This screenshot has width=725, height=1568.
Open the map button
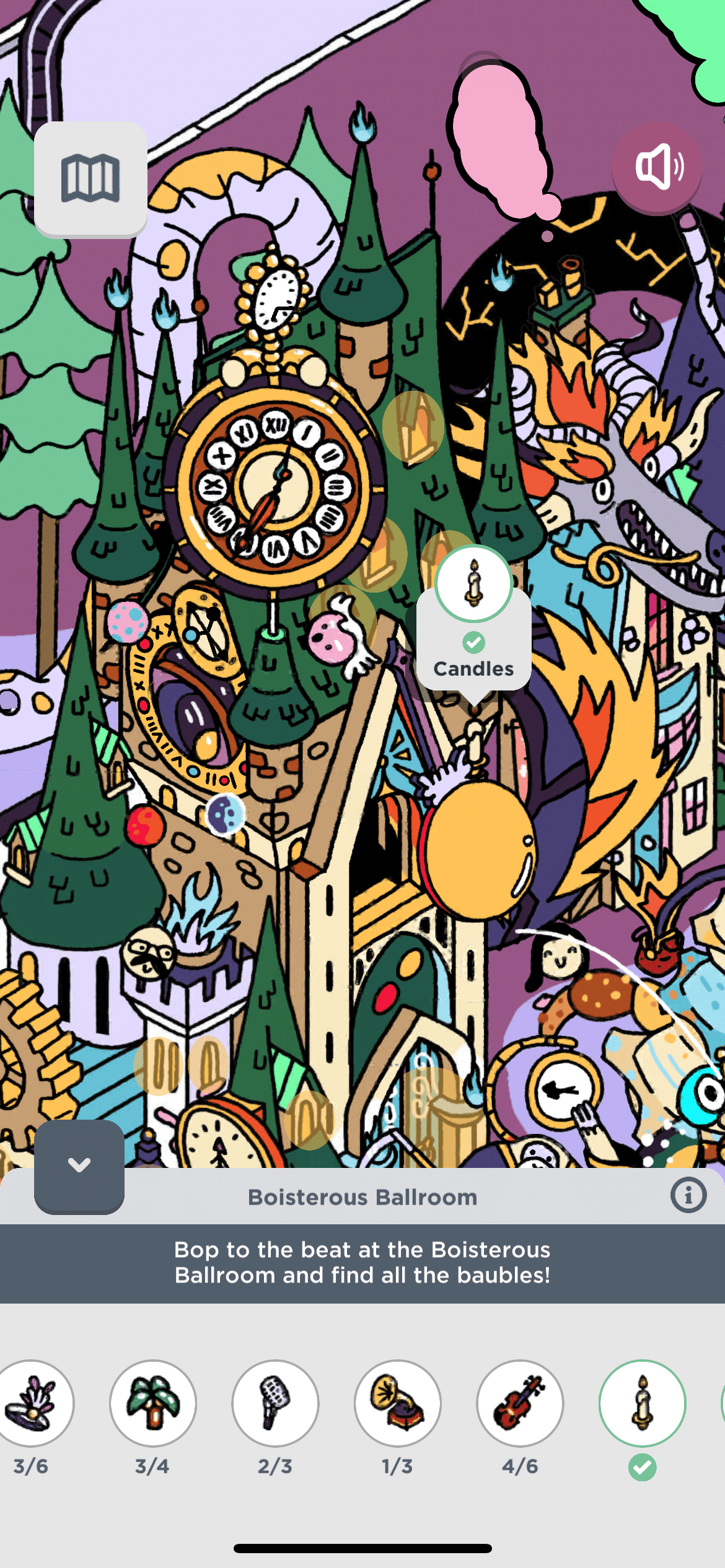click(x=90, y=178)
